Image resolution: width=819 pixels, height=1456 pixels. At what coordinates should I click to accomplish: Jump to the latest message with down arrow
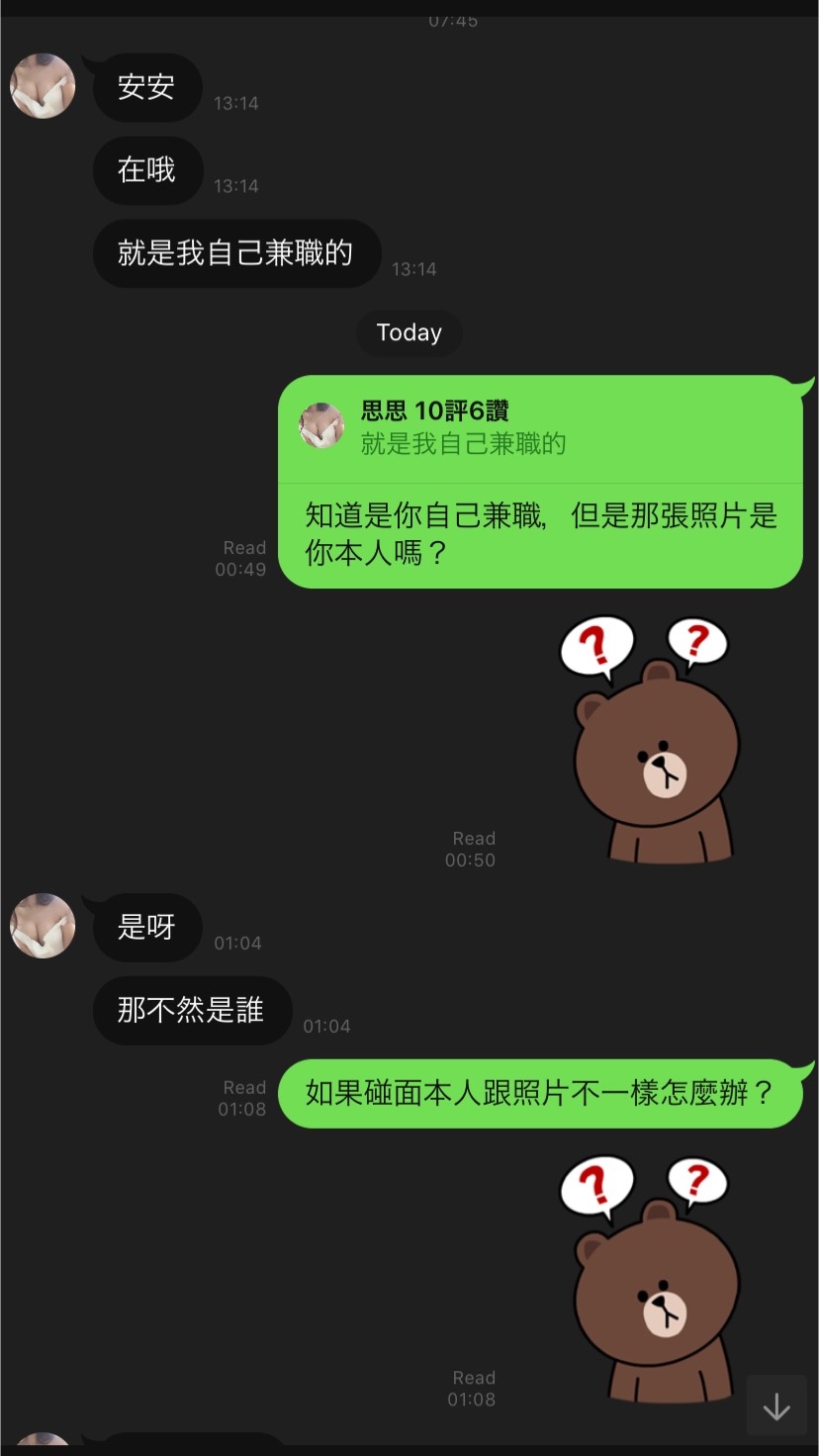click(x=776, y=1406)
